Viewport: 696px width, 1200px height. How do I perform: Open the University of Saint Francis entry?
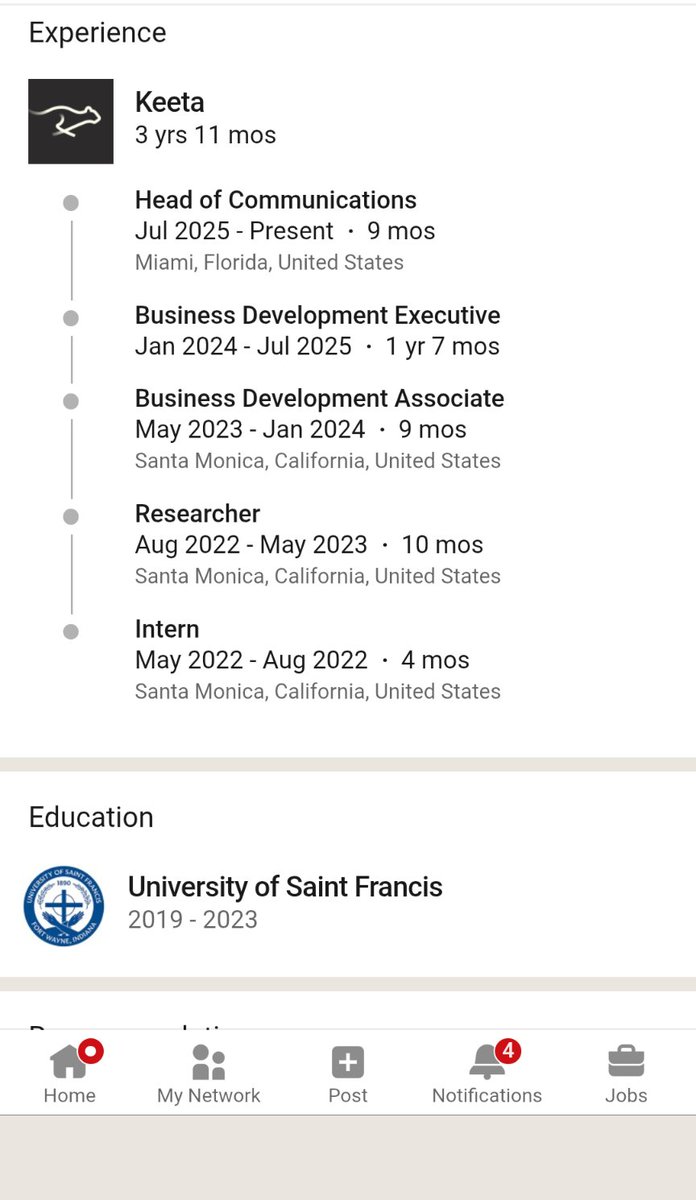285,887
